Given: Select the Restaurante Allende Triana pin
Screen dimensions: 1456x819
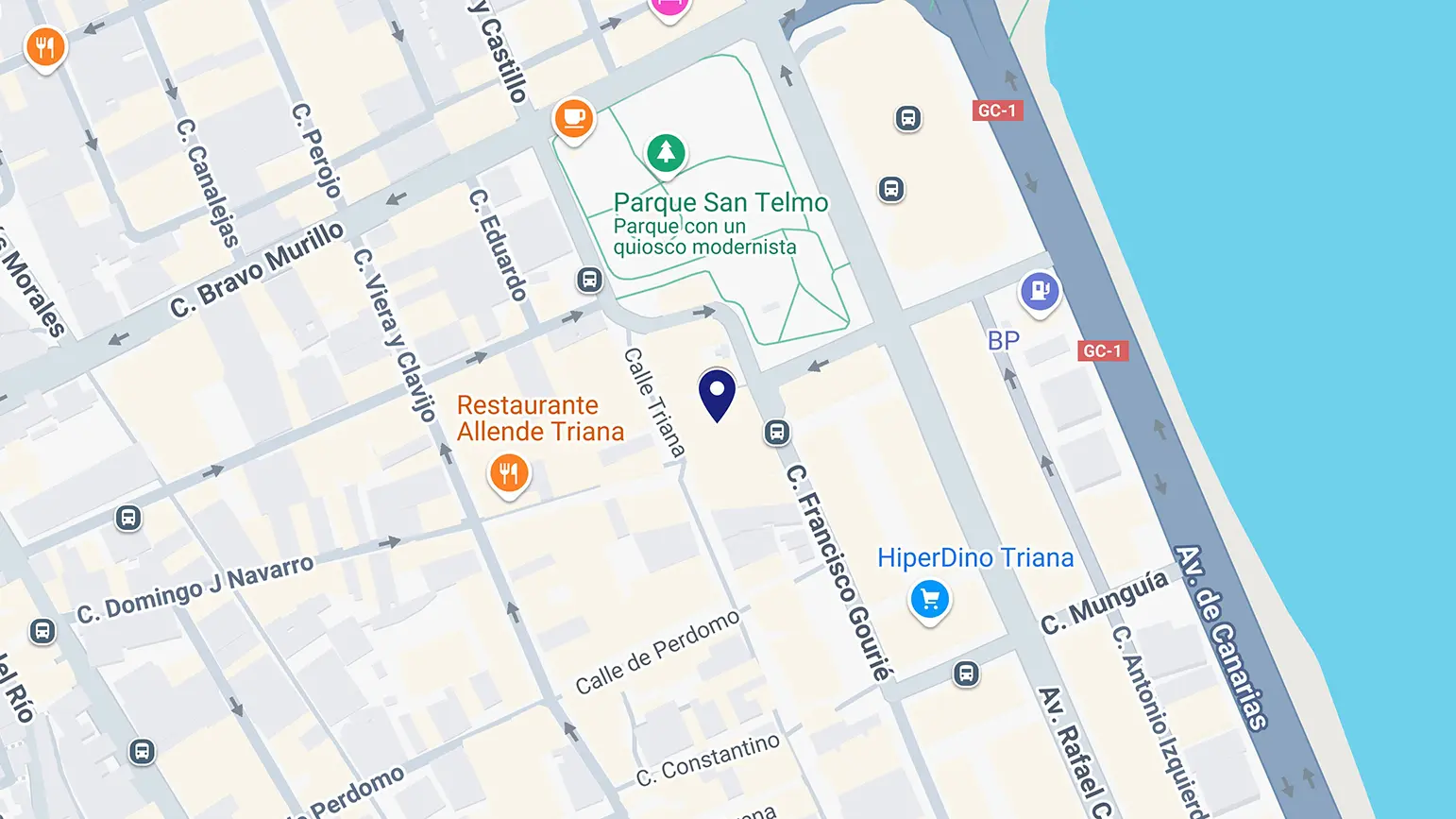Looking at the screenshot, I should (x=509, y=473).
